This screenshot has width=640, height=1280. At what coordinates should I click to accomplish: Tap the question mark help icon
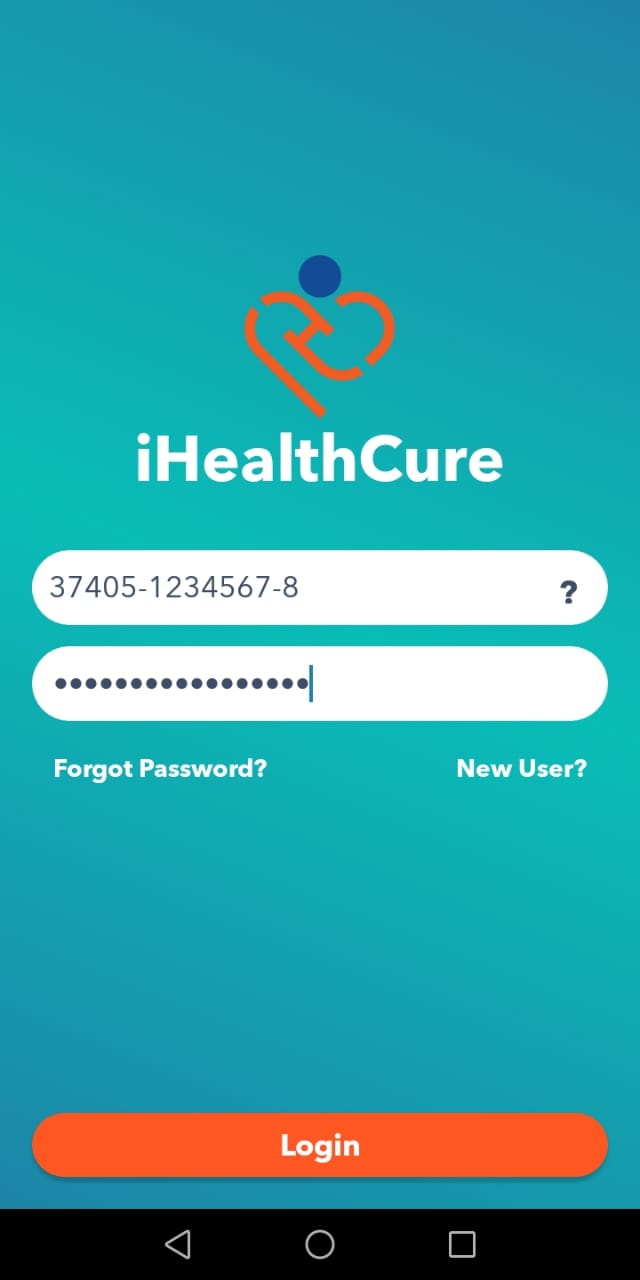point(568,593)
